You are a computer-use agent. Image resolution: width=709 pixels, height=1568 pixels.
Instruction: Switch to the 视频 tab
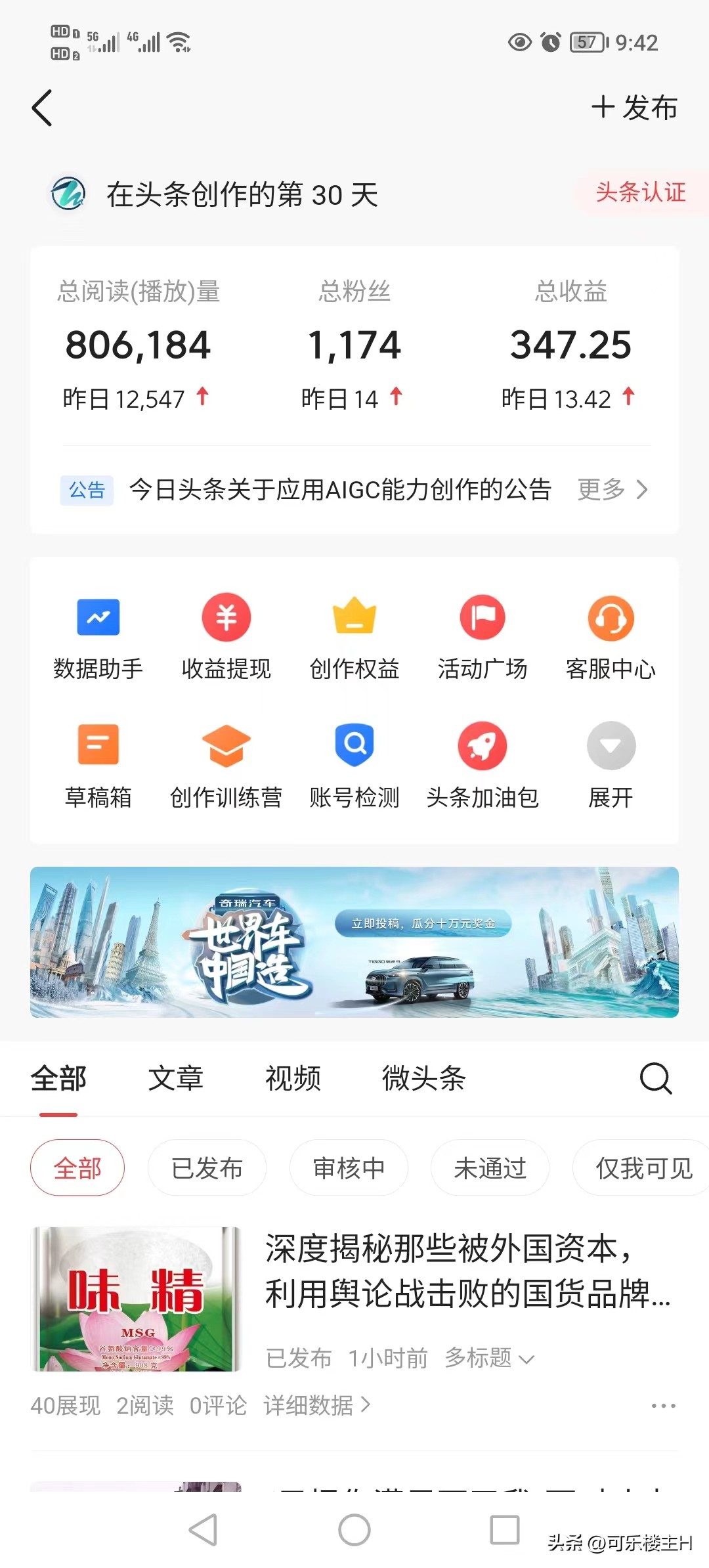293,1078
